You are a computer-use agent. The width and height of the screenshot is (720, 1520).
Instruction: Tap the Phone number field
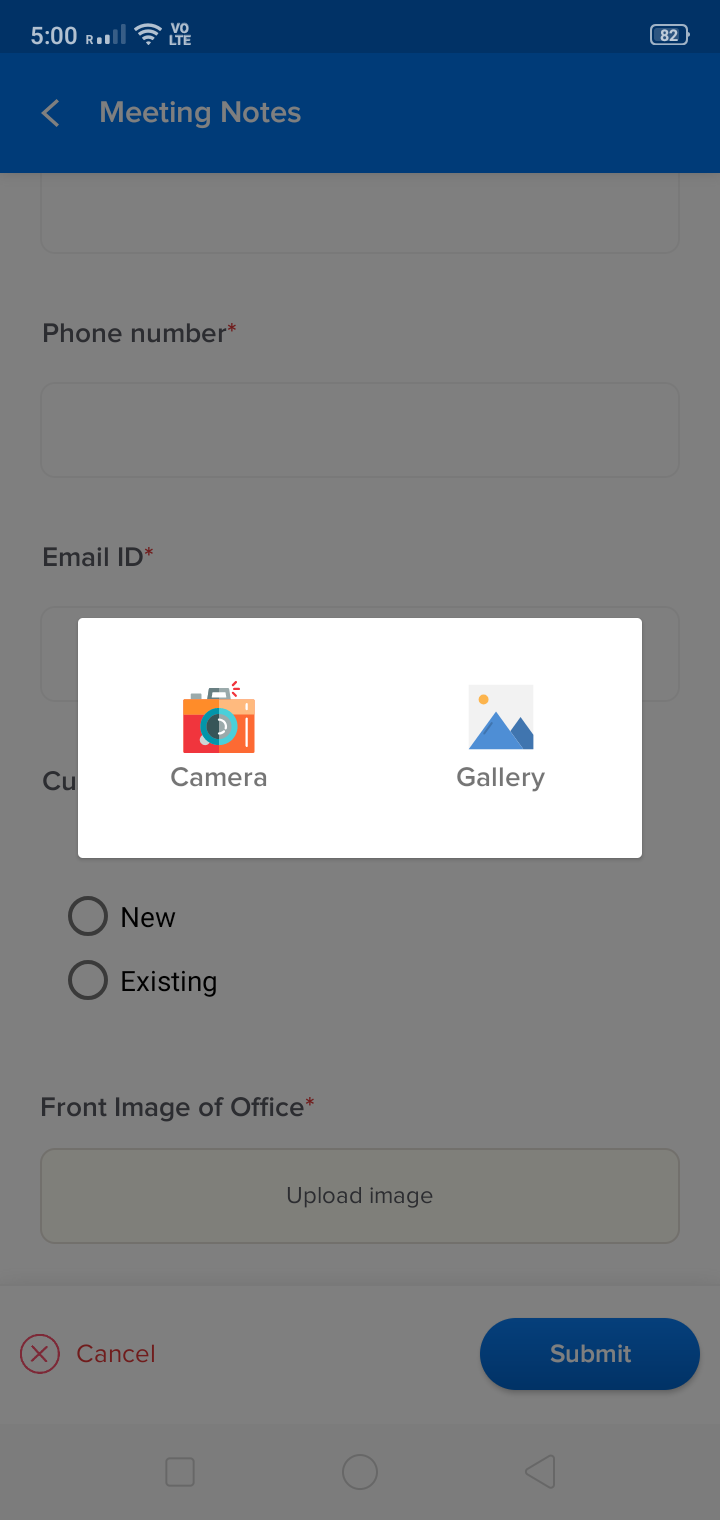360,430
